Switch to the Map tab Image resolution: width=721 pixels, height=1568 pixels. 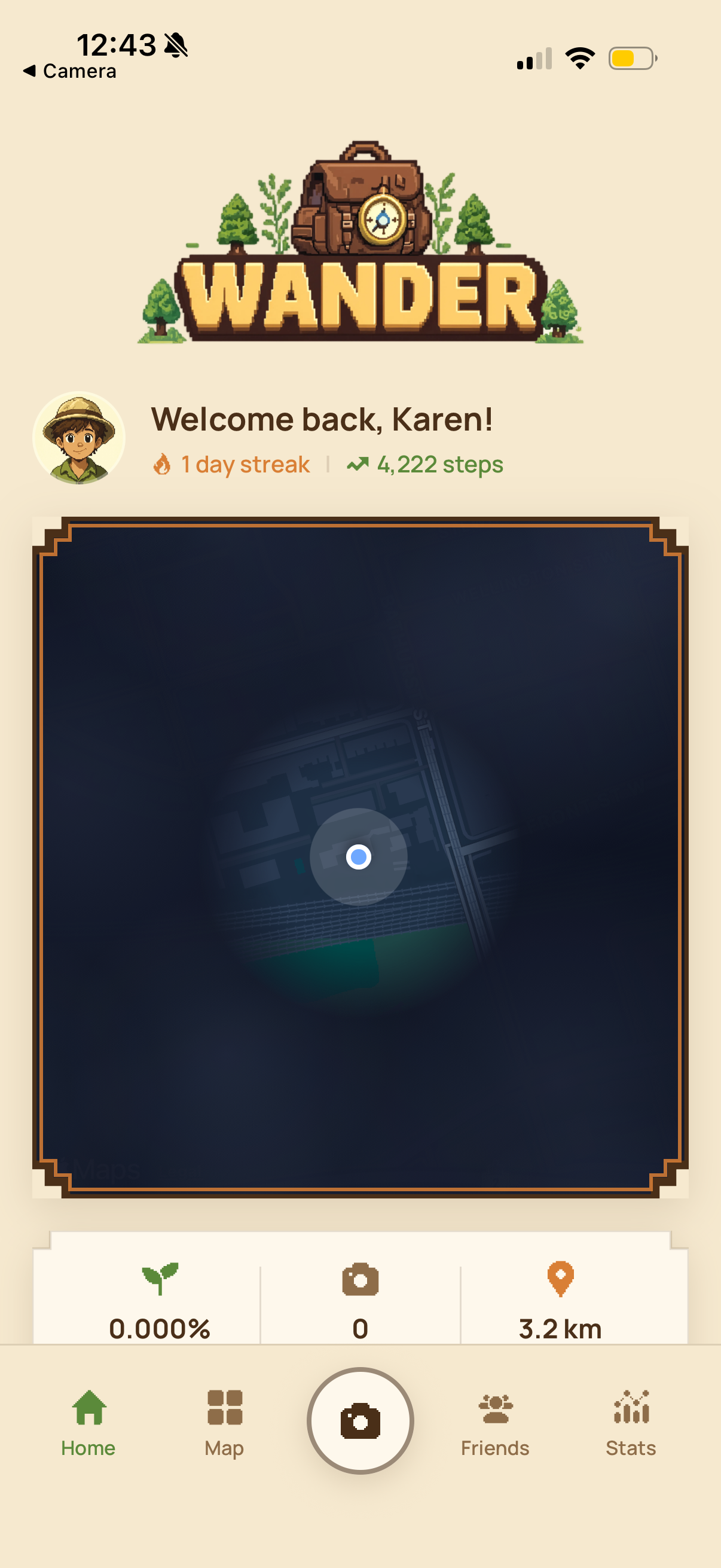pyautogui.click(x=225, y=1423)
